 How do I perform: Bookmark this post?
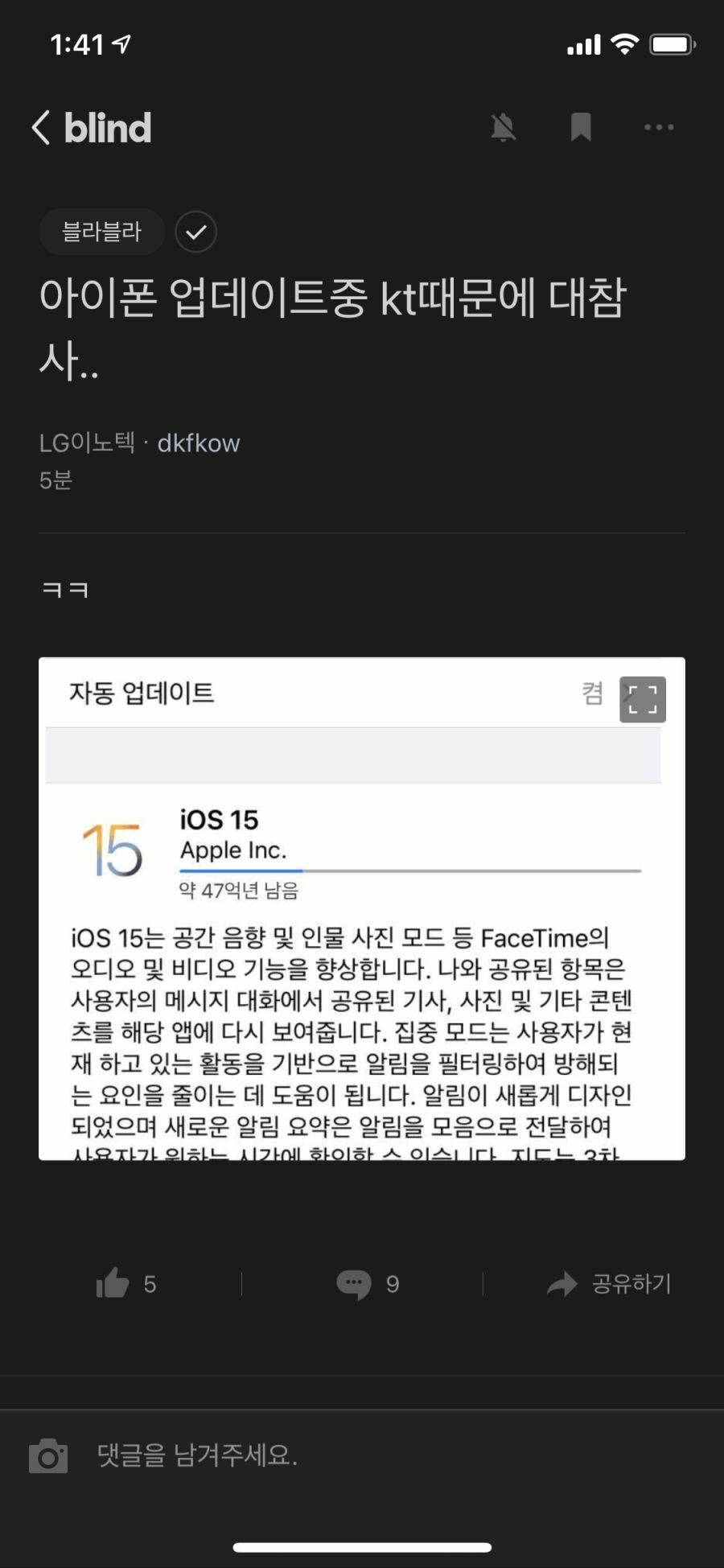(x=581, y=127)
